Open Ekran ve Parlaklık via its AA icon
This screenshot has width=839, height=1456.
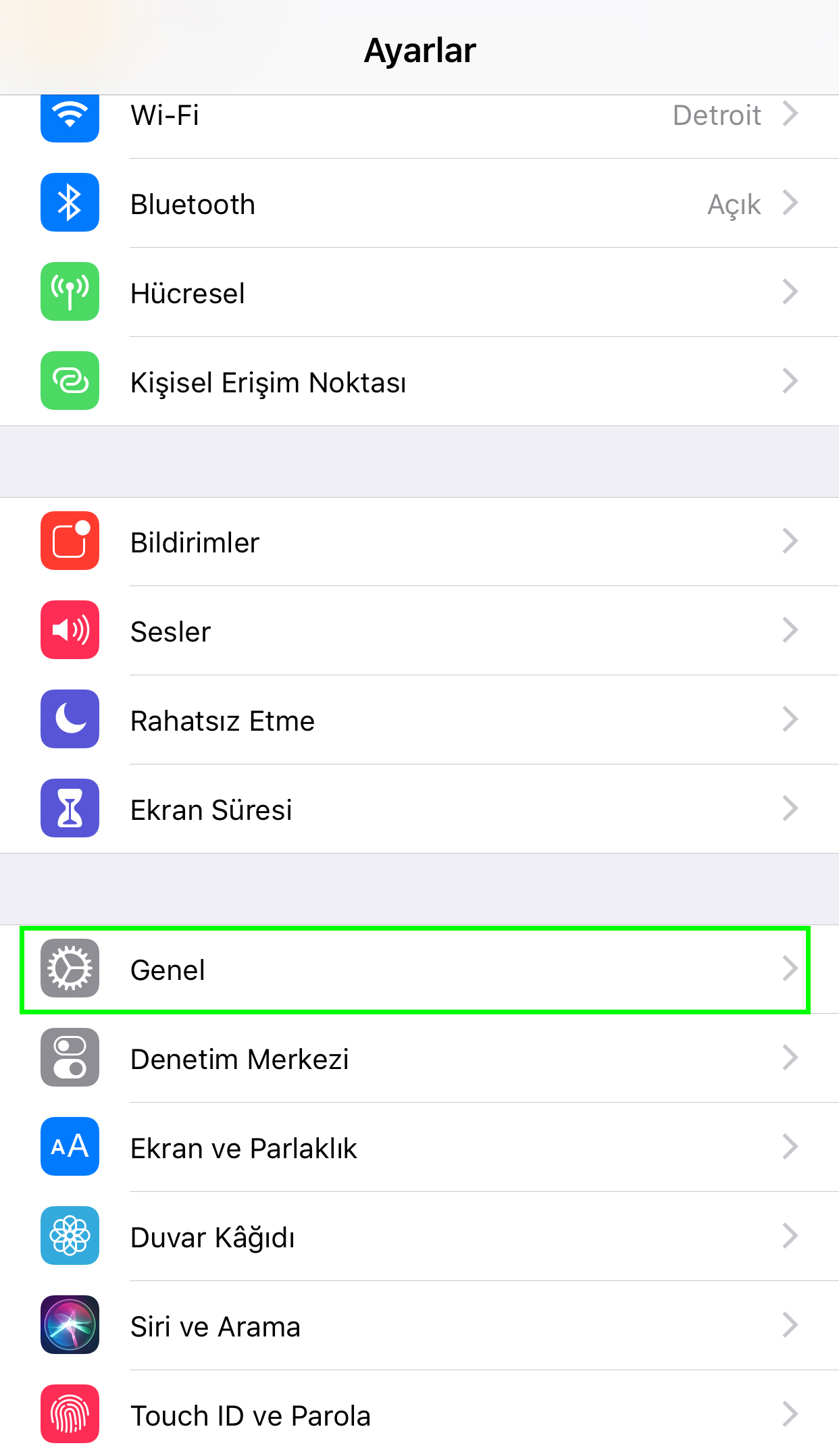[x=70, y=1147]
